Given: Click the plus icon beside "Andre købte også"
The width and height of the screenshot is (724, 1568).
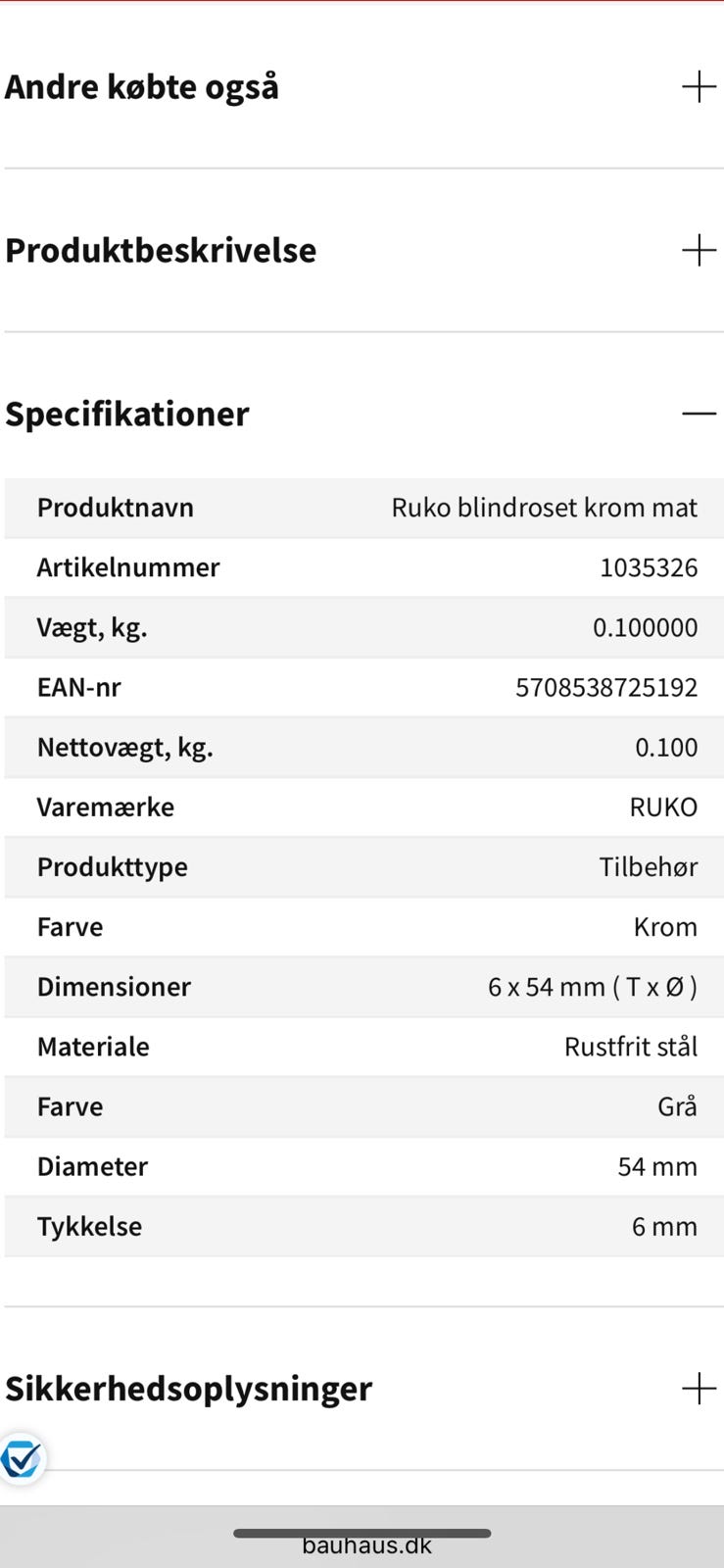Looking at the screenshot, I should click(699, 86).
